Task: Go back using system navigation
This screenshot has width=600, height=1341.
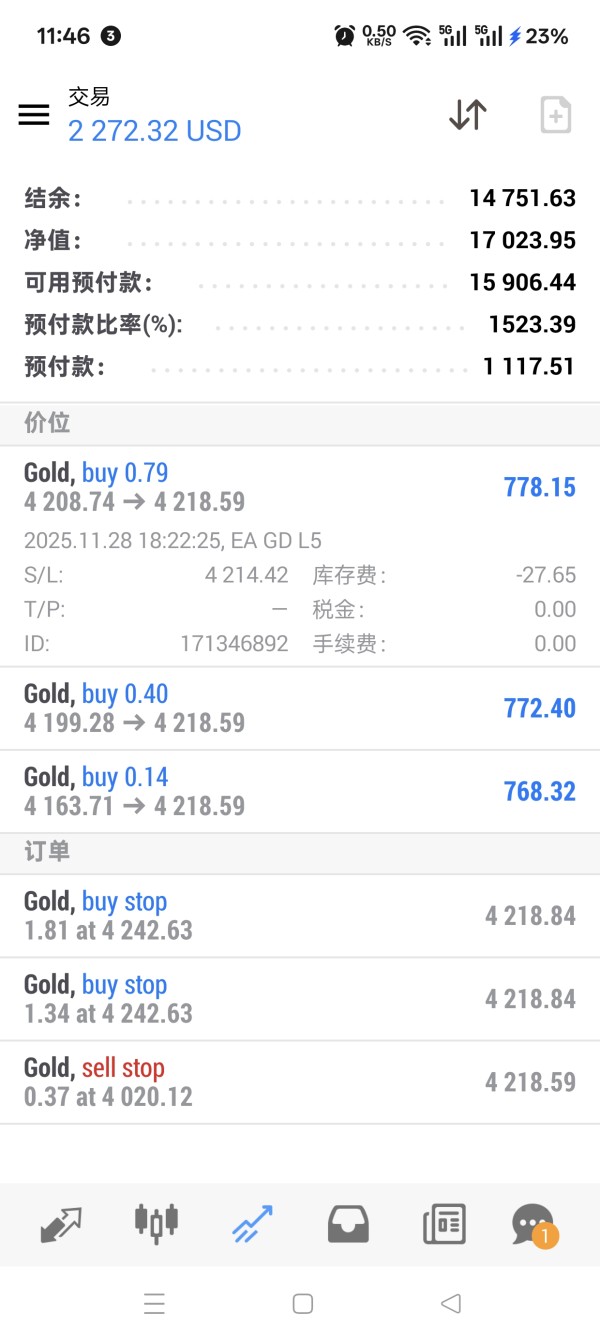Action: 450,1303
